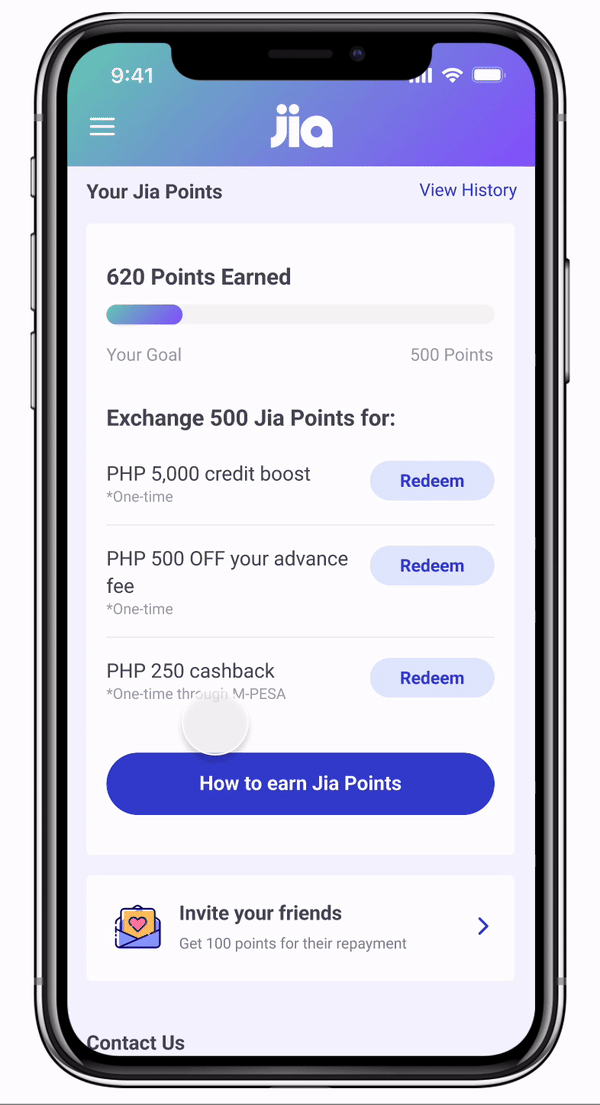The width and height of the screenshot is (600, 1105).
Task: Open the hamburger menu
Action: tap(102, 127)
